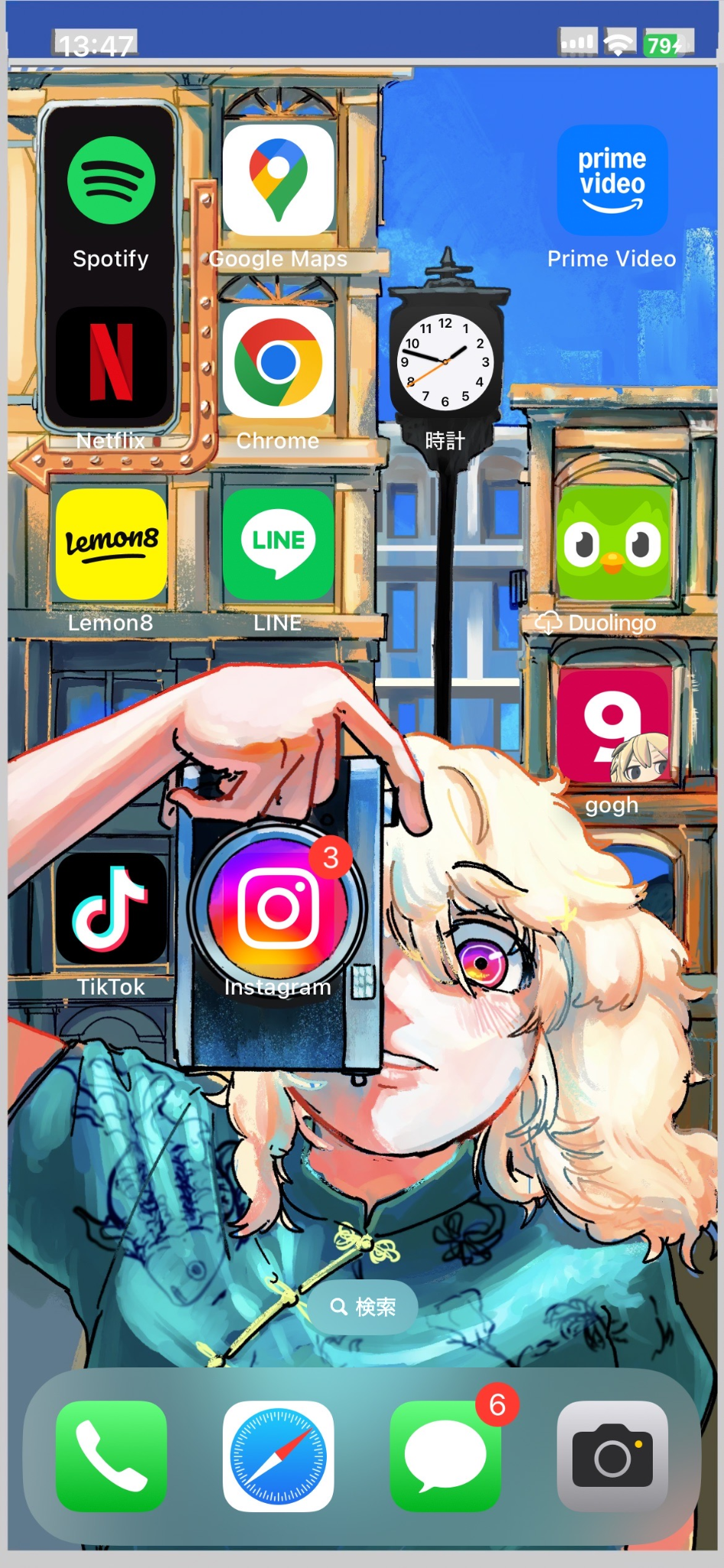This screenshot has width=724, height=1568.
Task: Open the Spotify app
Action: coord(111,181)
